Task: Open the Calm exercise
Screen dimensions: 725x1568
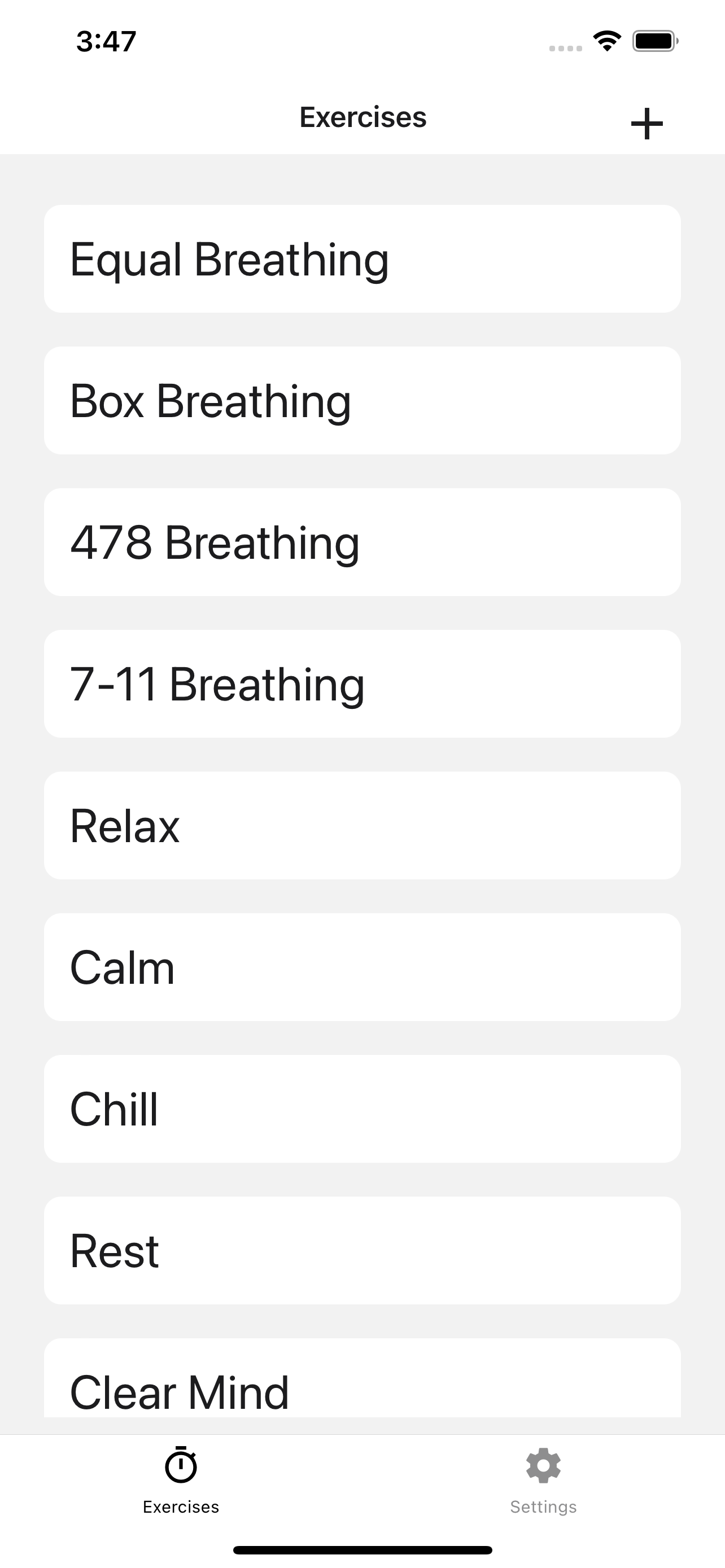Action: tap(362, 967)
